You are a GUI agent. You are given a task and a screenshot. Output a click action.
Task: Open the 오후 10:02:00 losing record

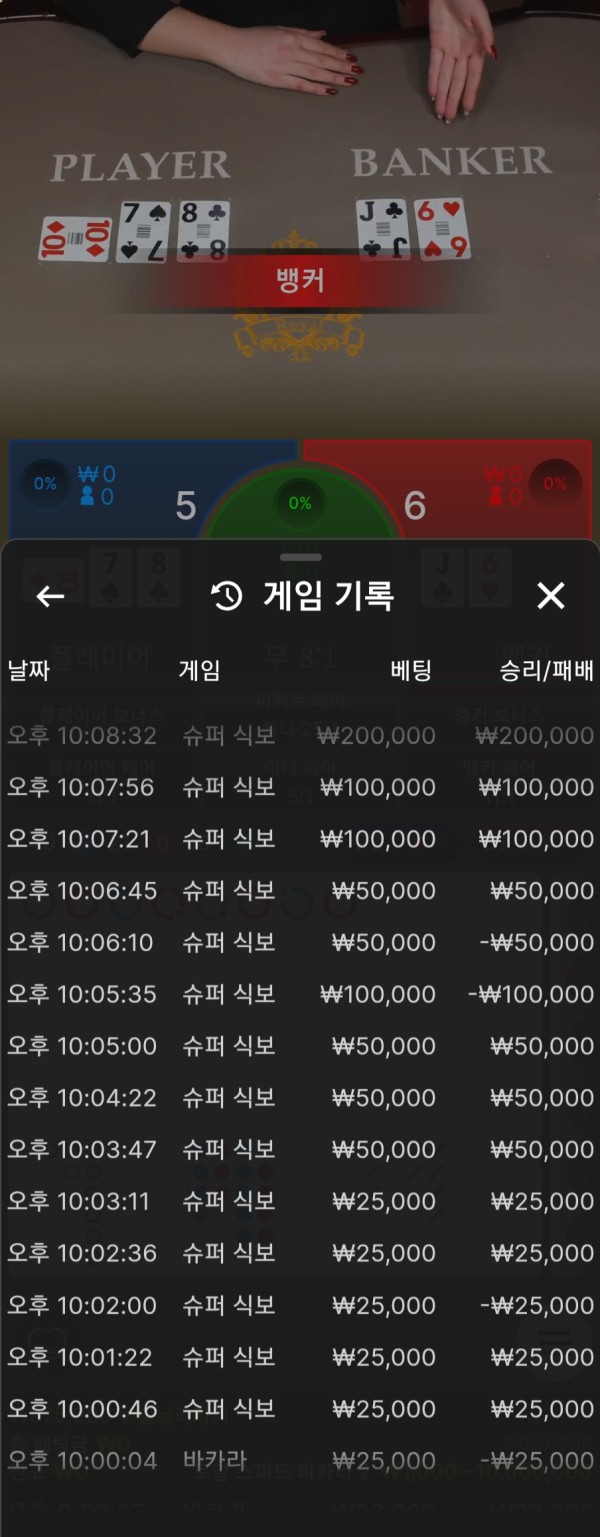(x=300, y=1306)
